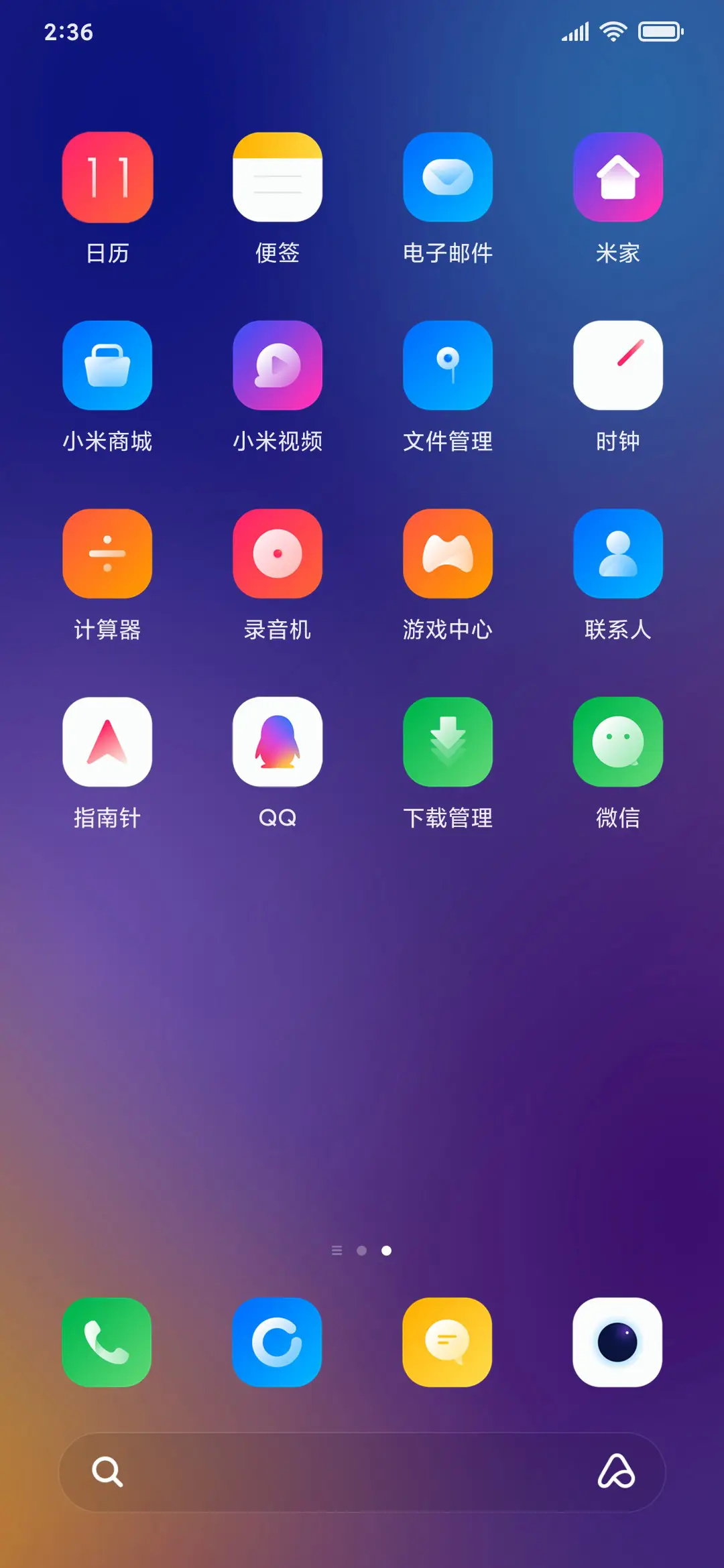Open 游戏中心 game center

pyautogui.click(x=448, y=553)
